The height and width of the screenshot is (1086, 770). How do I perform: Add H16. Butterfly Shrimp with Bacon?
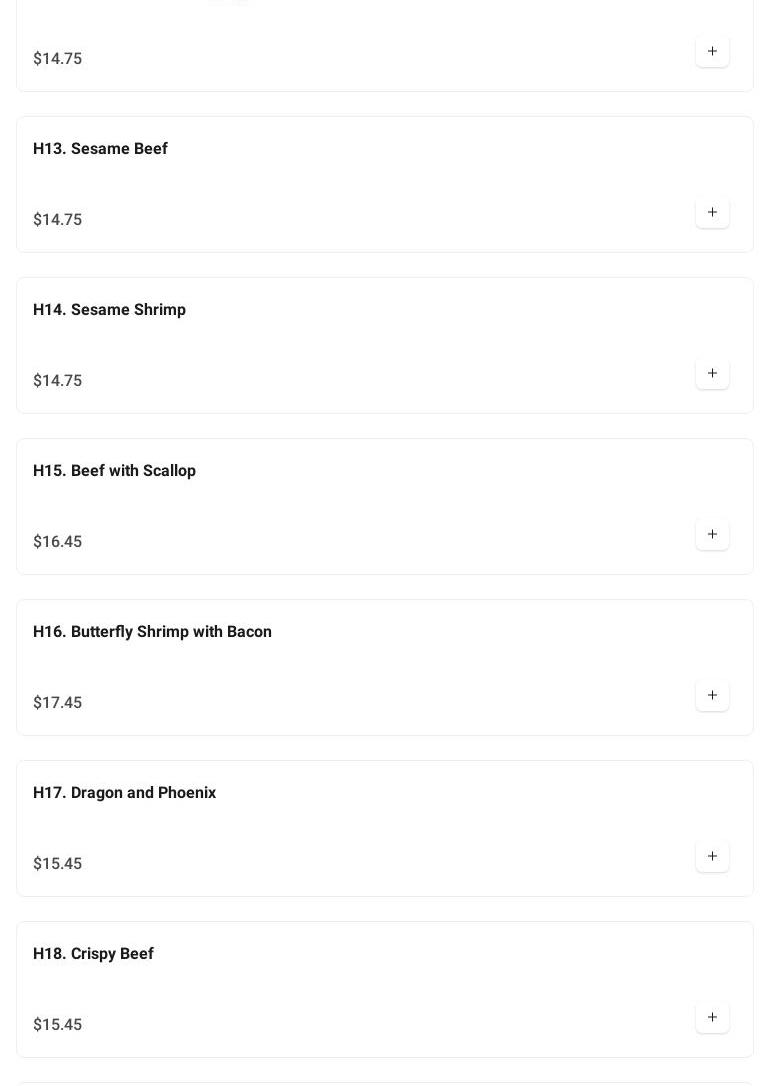coord(712,695)
